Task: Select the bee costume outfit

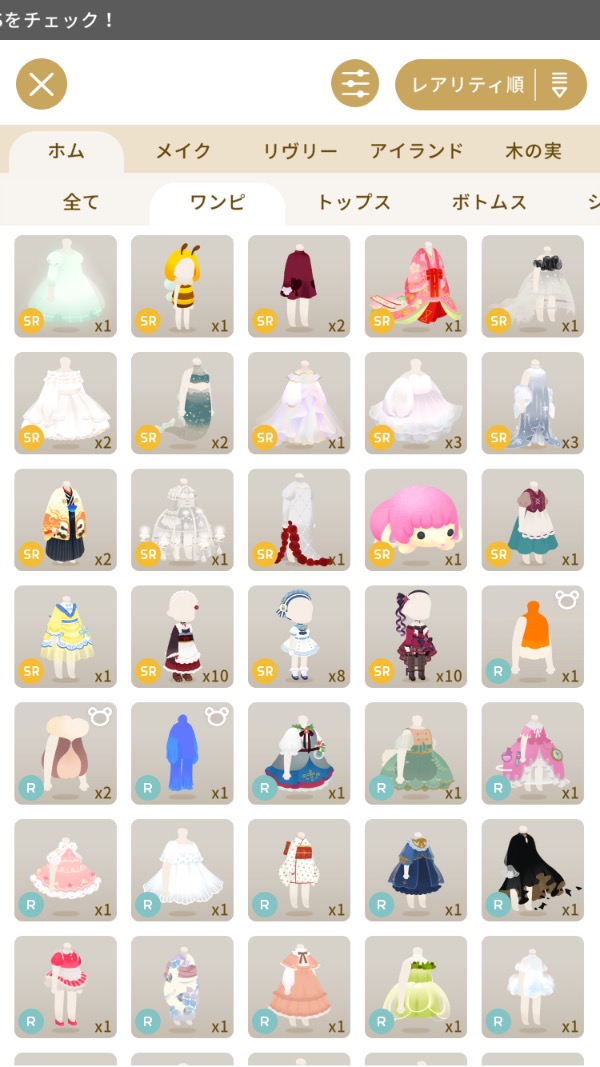Action: coord(182,286)
